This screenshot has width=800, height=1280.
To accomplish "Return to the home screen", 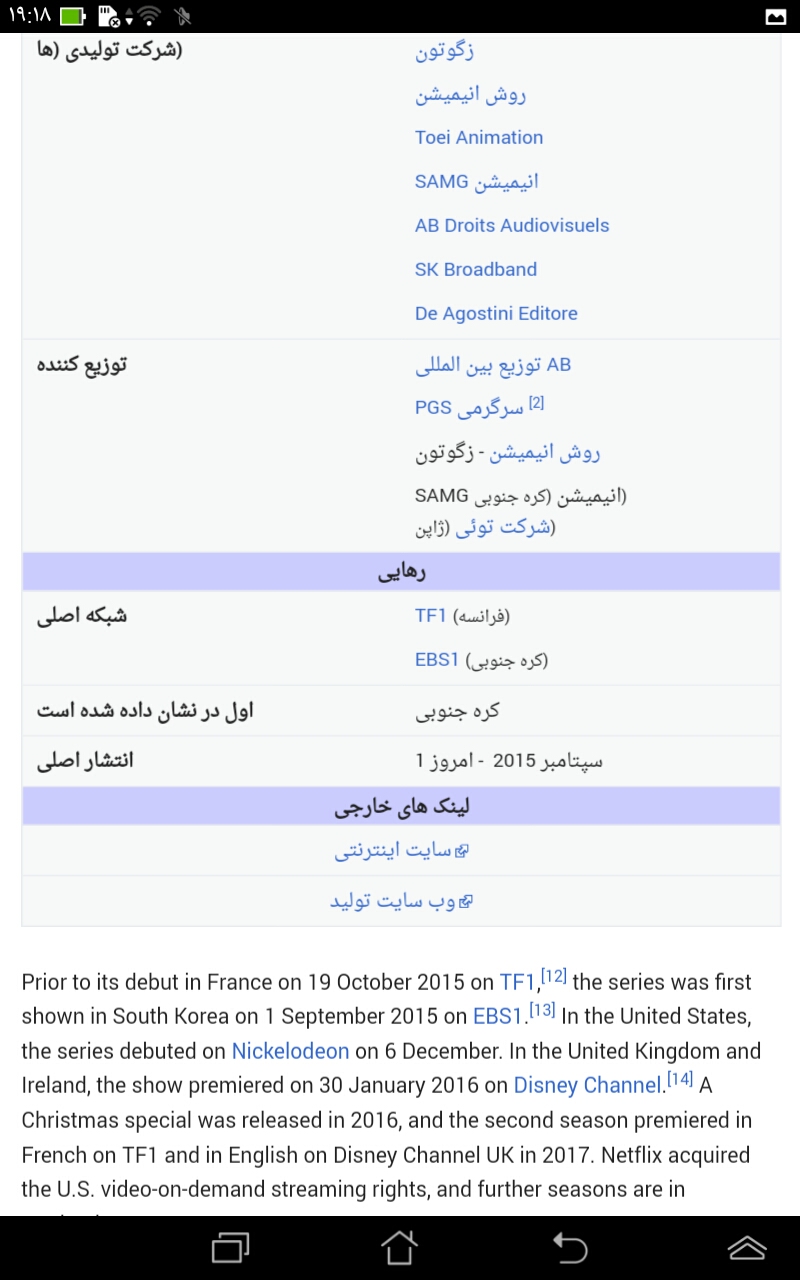I will pos(399,1247).
